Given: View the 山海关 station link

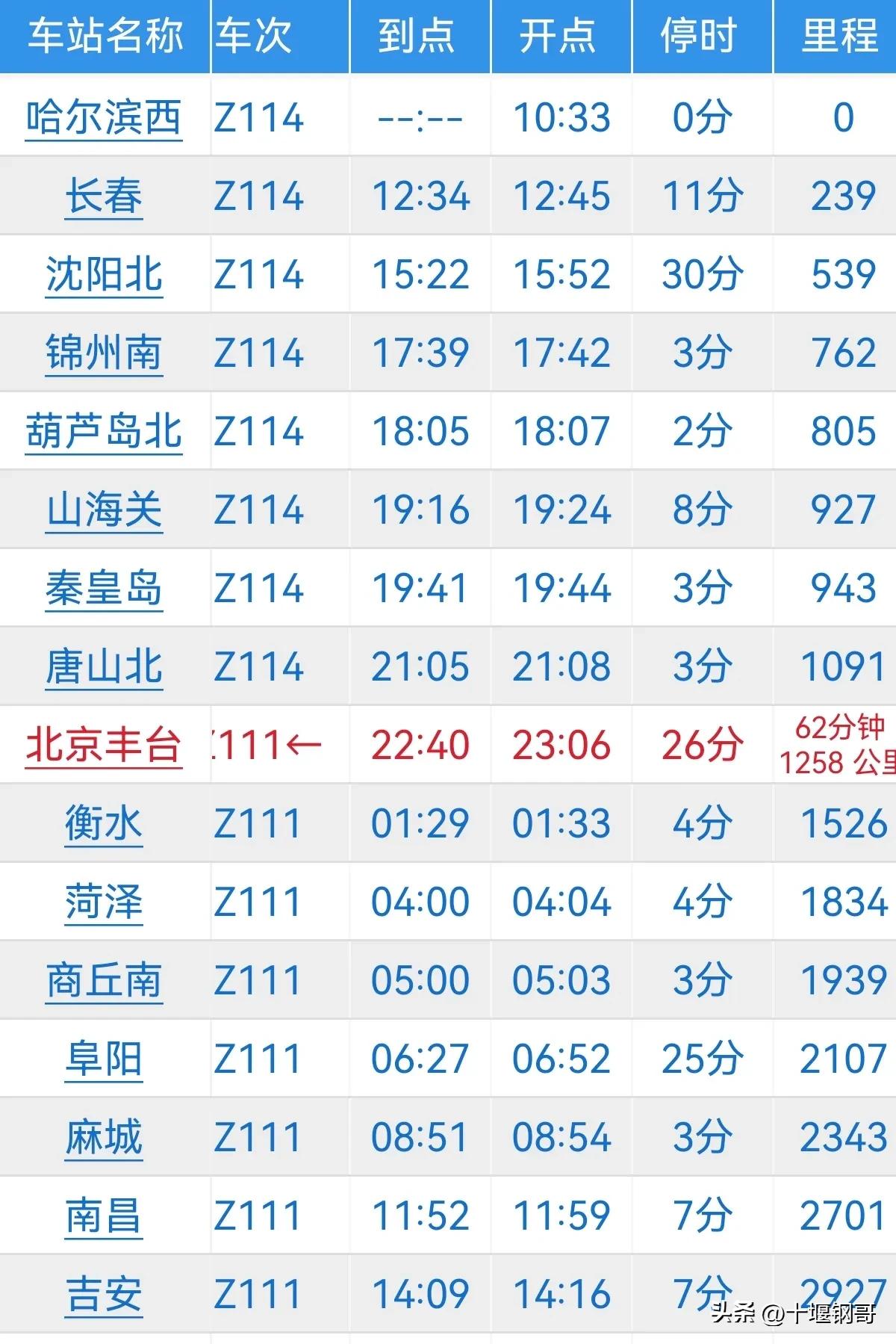Looking at the screenshot, I should (104, 510).
